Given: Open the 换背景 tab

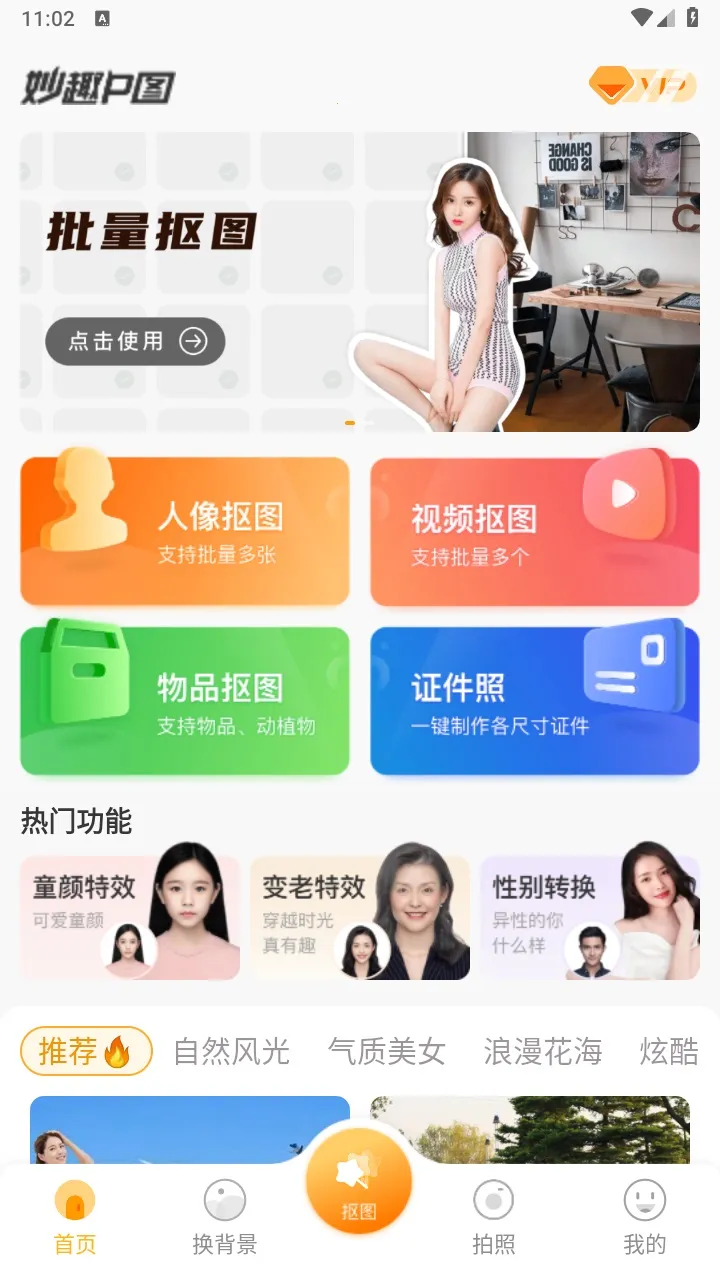Looking at the screenshot, I should (224, 1216).
